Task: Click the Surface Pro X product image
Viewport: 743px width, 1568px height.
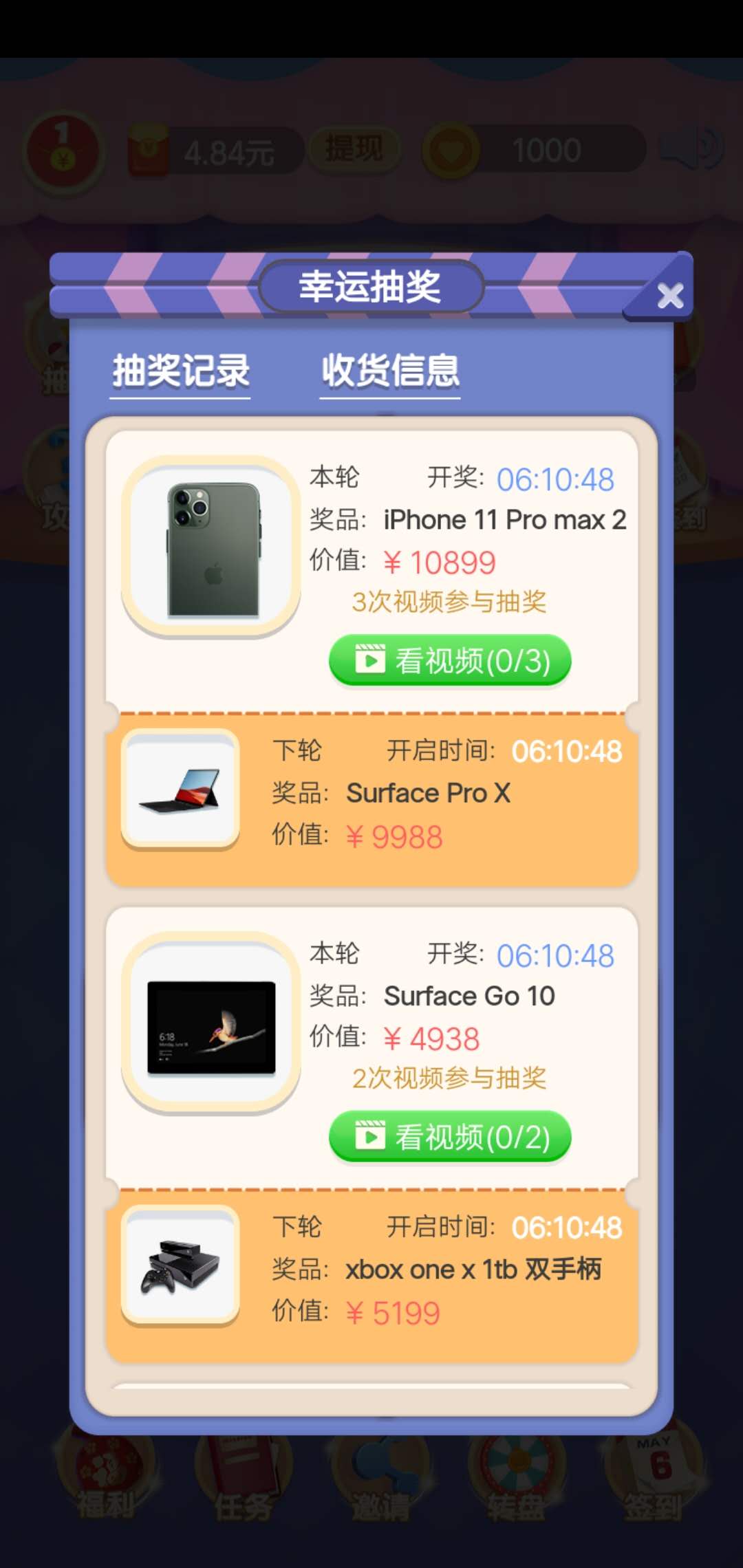Action: pos(180,789)
